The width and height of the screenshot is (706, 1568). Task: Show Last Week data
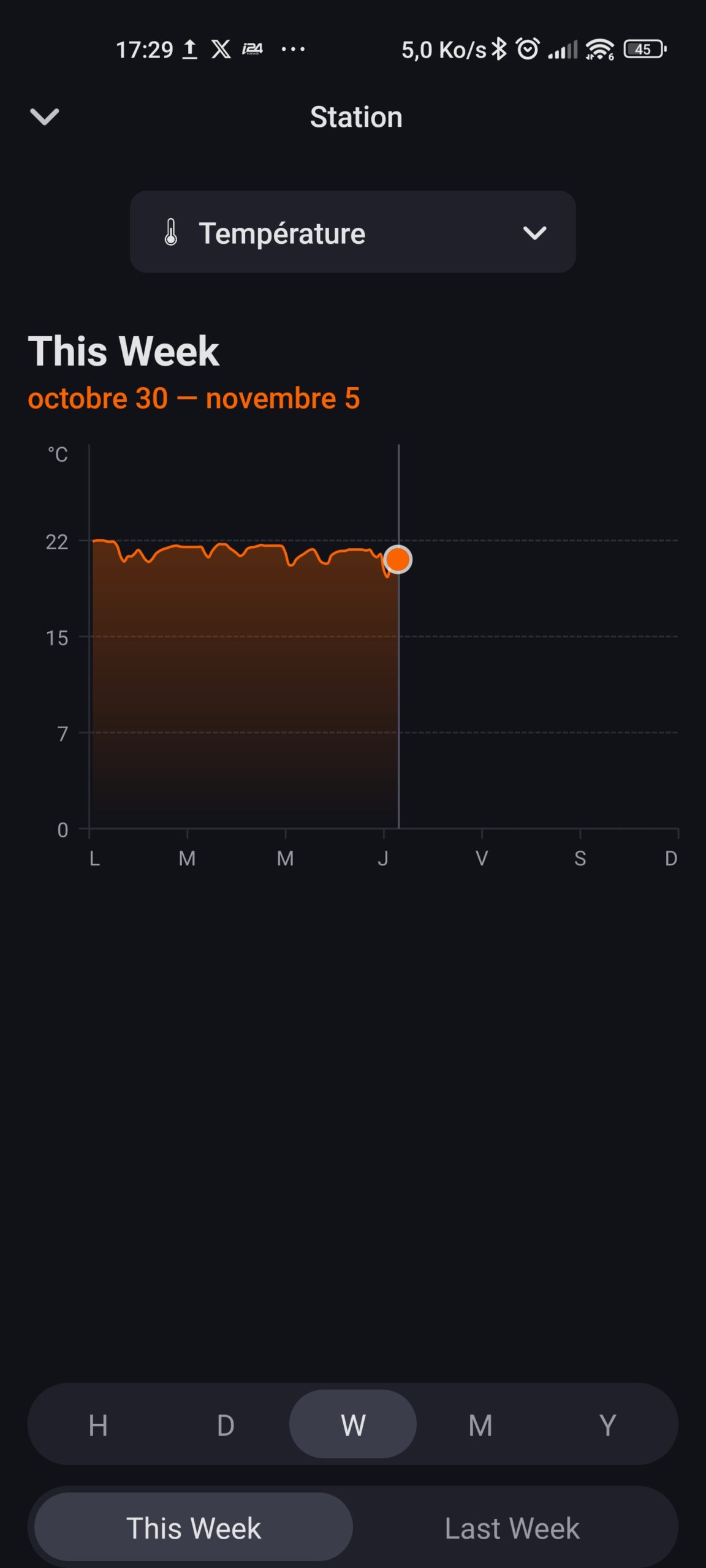(512, 1528)
